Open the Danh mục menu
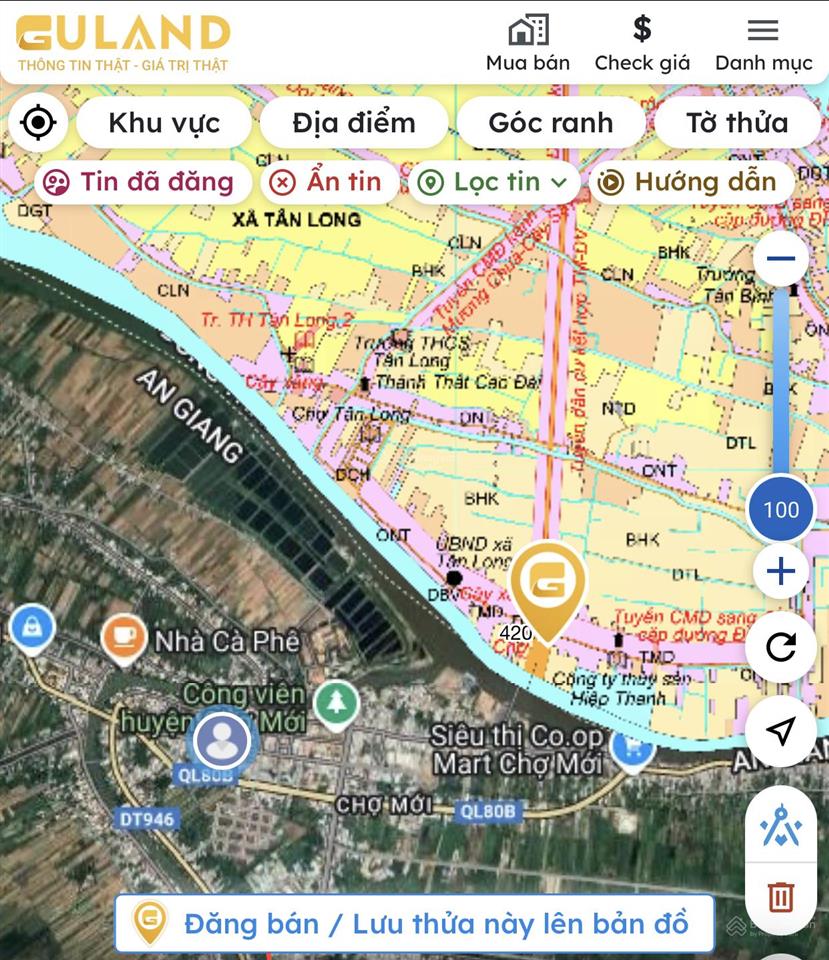 click(x=763, y=44)
